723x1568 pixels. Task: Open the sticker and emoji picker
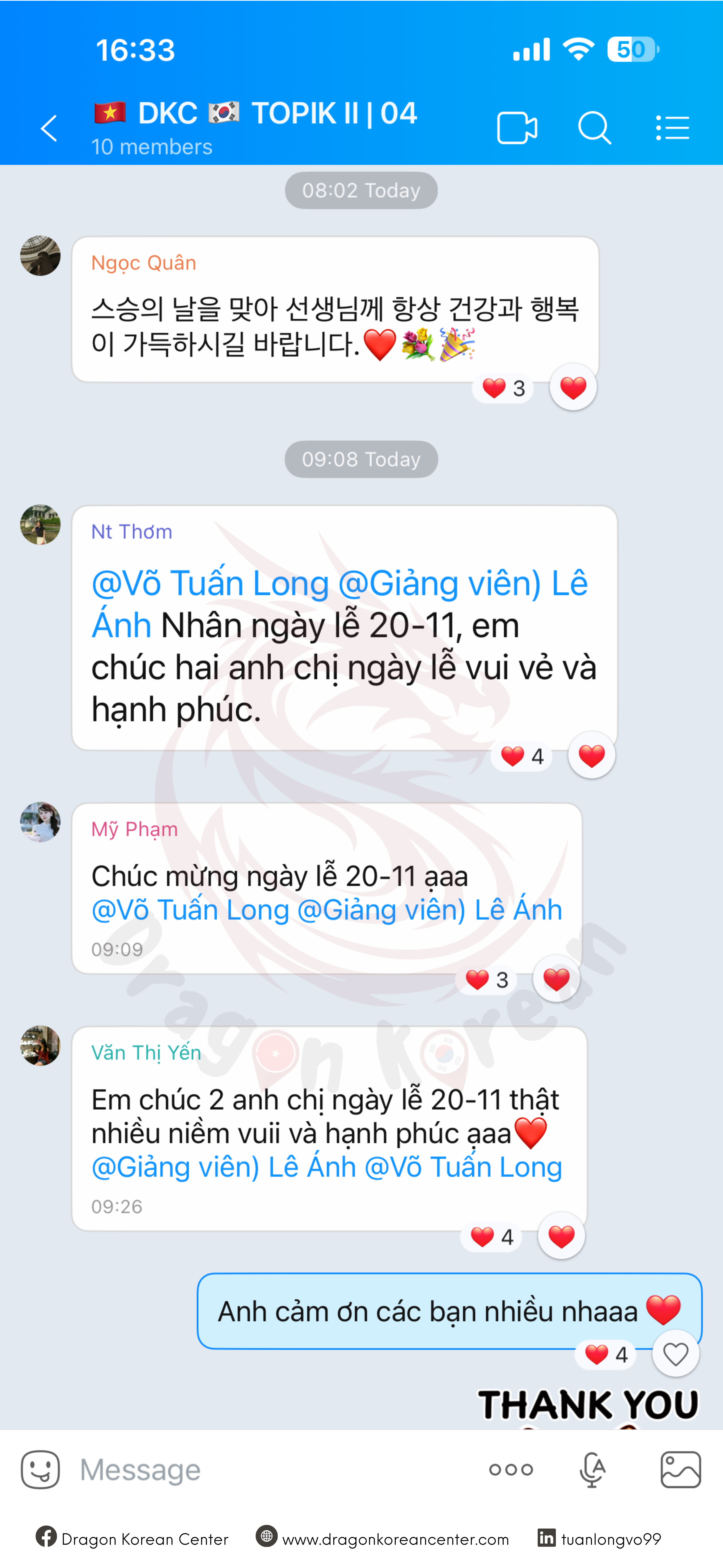click(40, 1470)
